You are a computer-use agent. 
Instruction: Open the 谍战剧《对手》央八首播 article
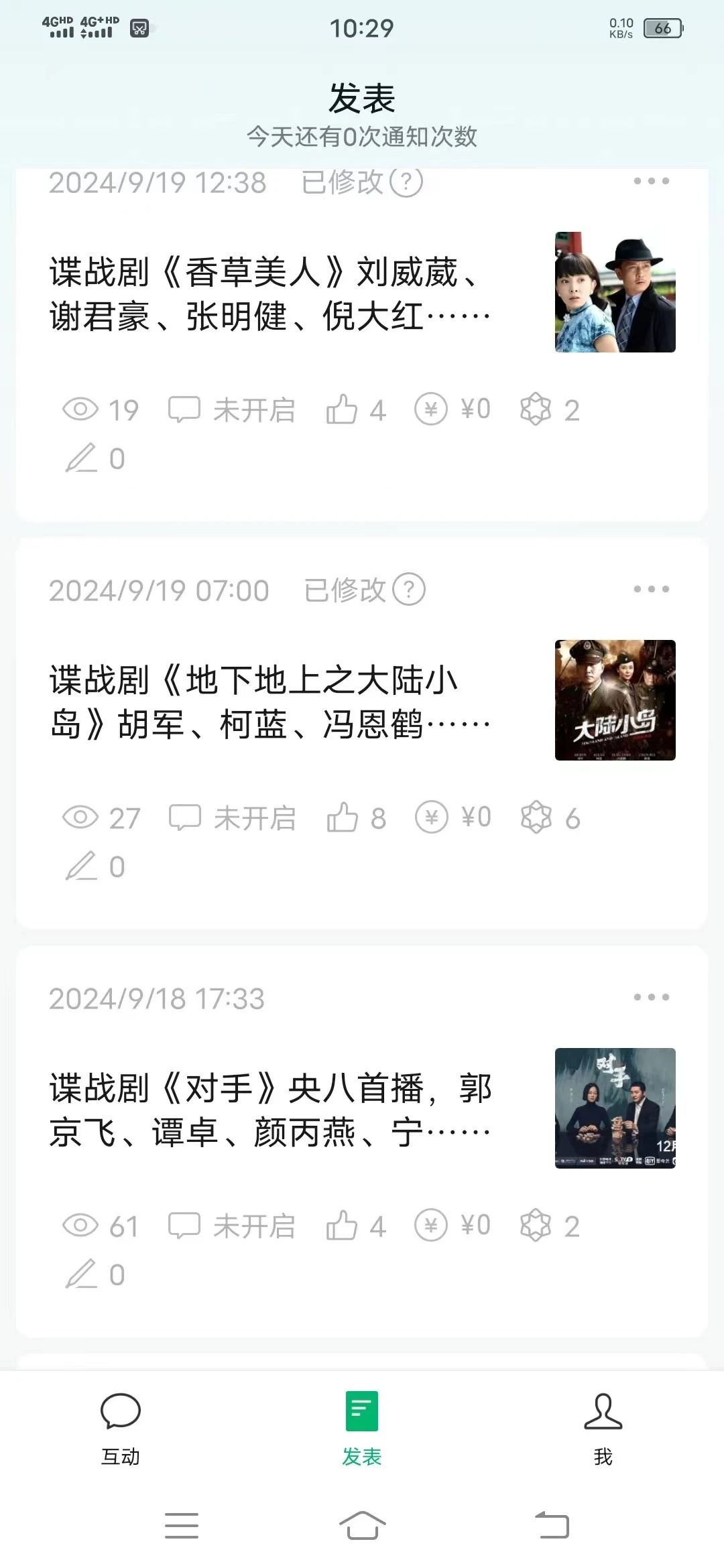tap(269, 1110)
